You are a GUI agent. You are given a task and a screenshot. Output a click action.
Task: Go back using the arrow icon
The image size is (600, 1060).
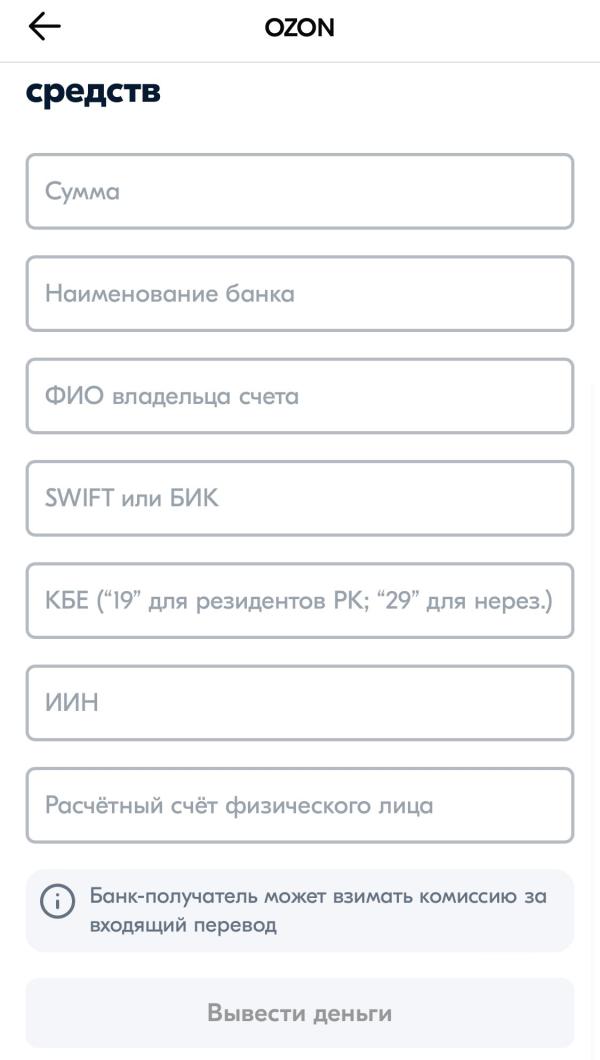(45, 27)
